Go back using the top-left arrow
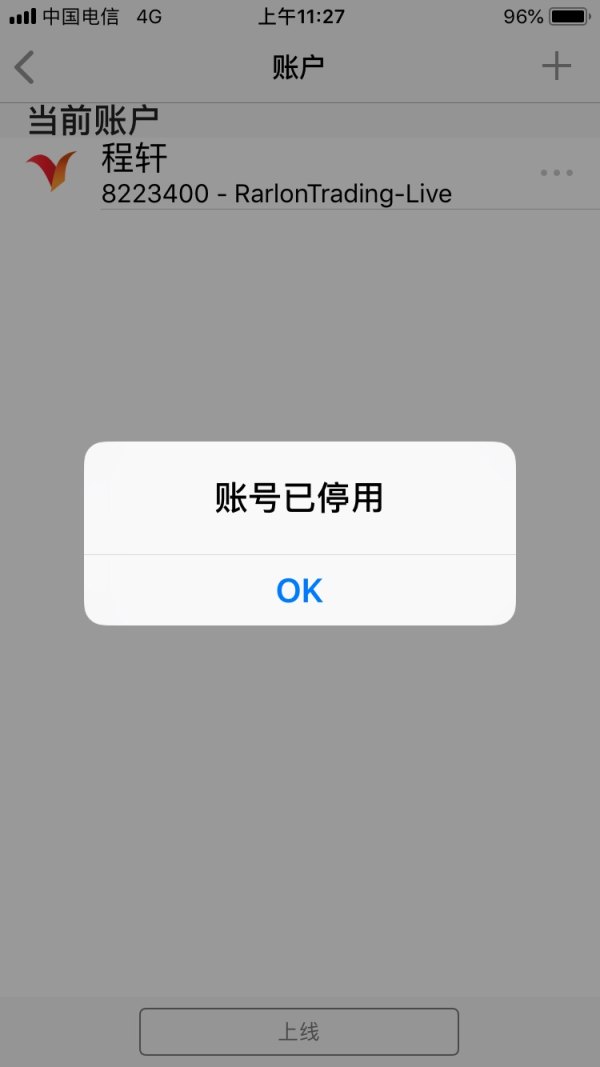 (x=25, y=67)
